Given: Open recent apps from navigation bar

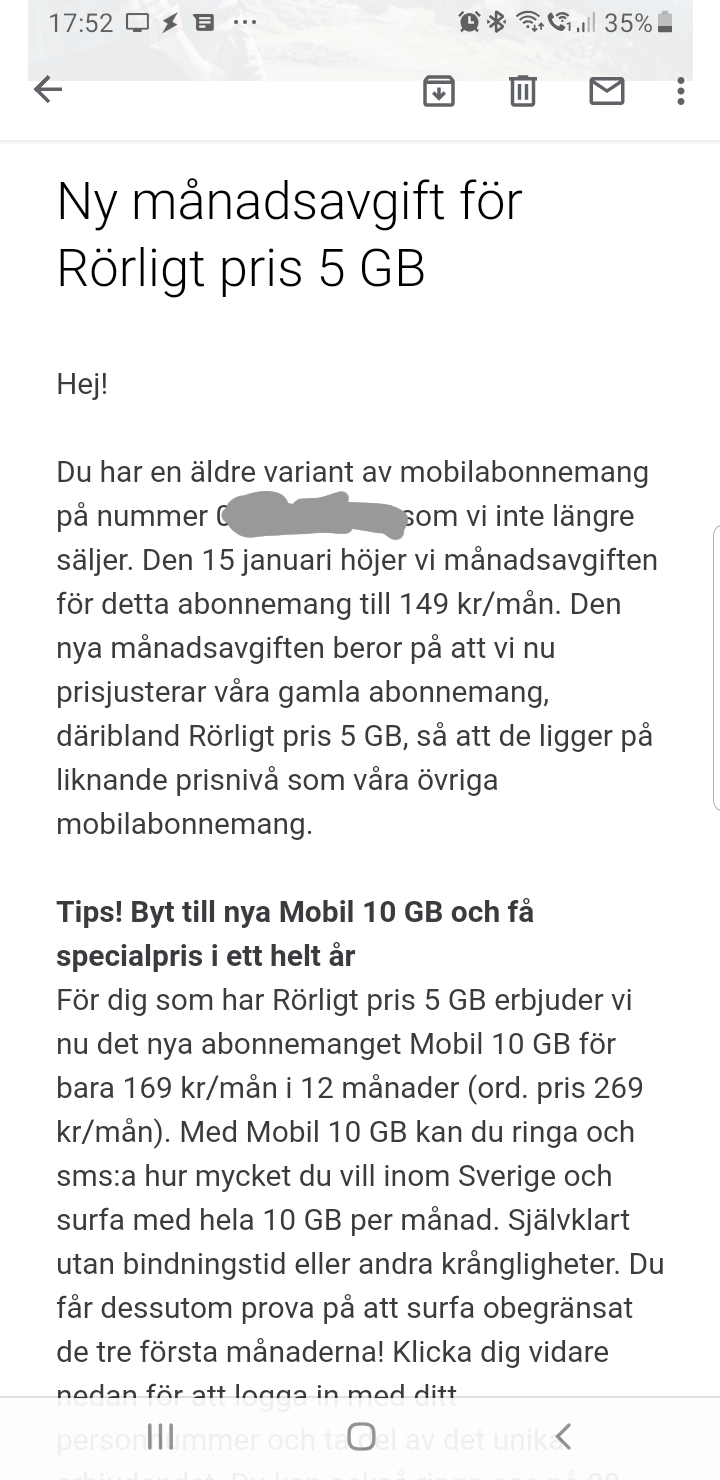Looking at the screenshot, I should 160,1436.
